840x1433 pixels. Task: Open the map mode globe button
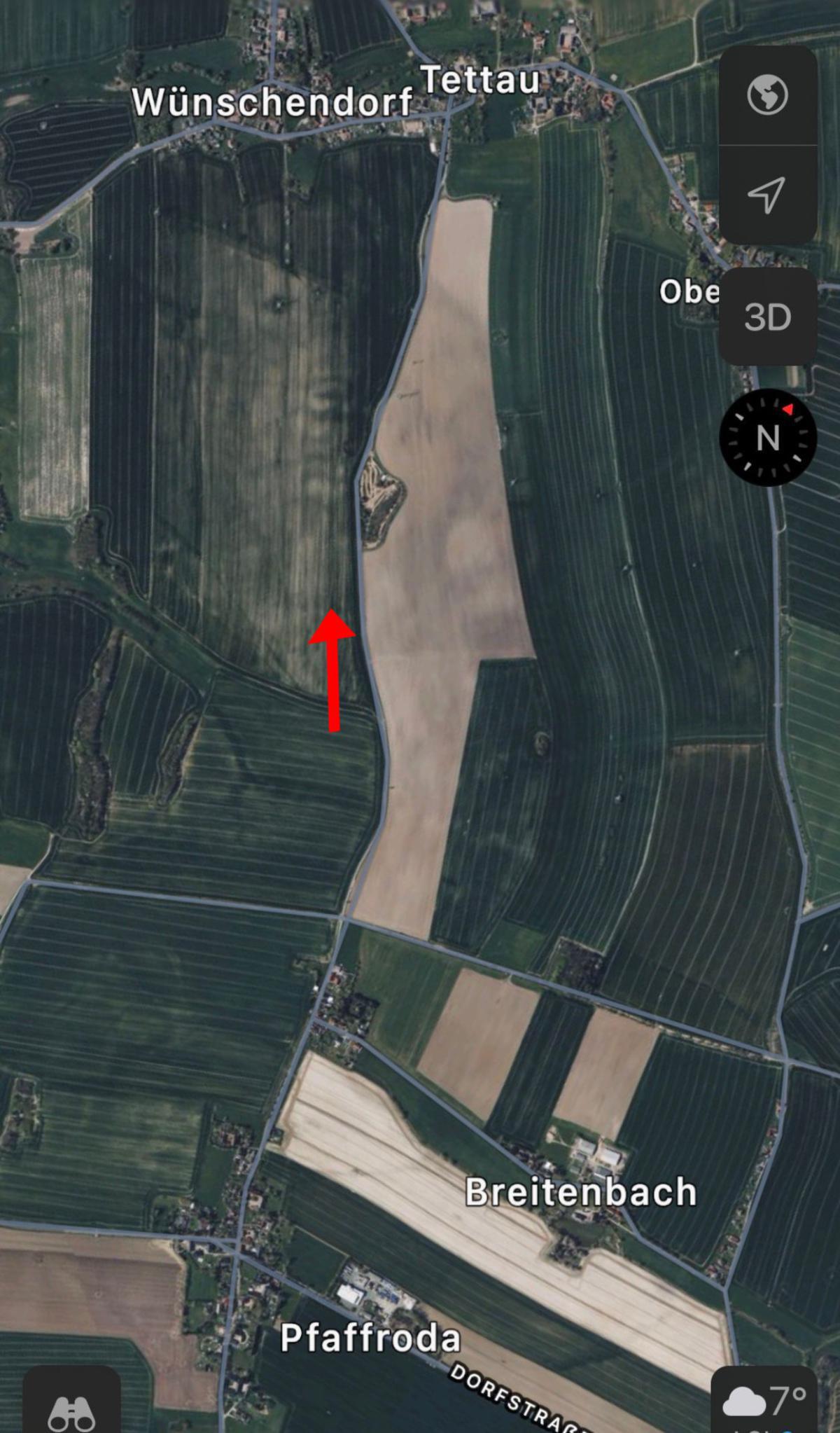(x=767, y=95)
